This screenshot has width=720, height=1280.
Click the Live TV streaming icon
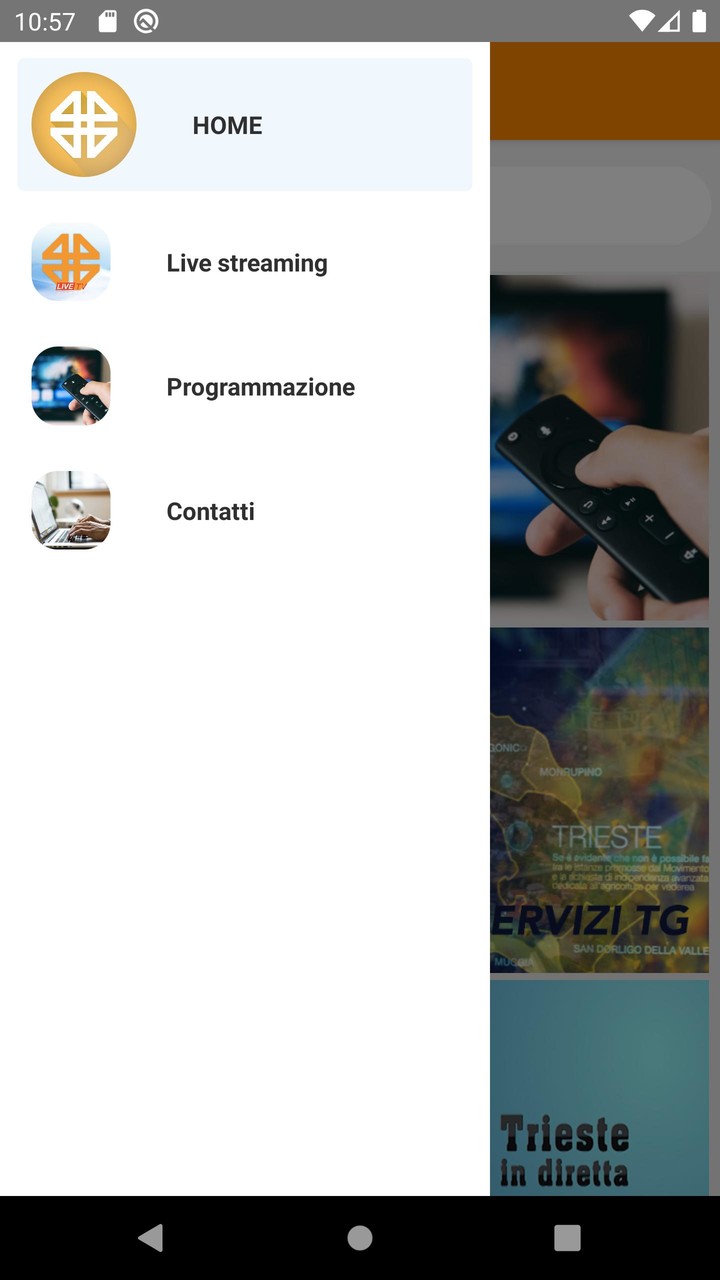point(70,262)
